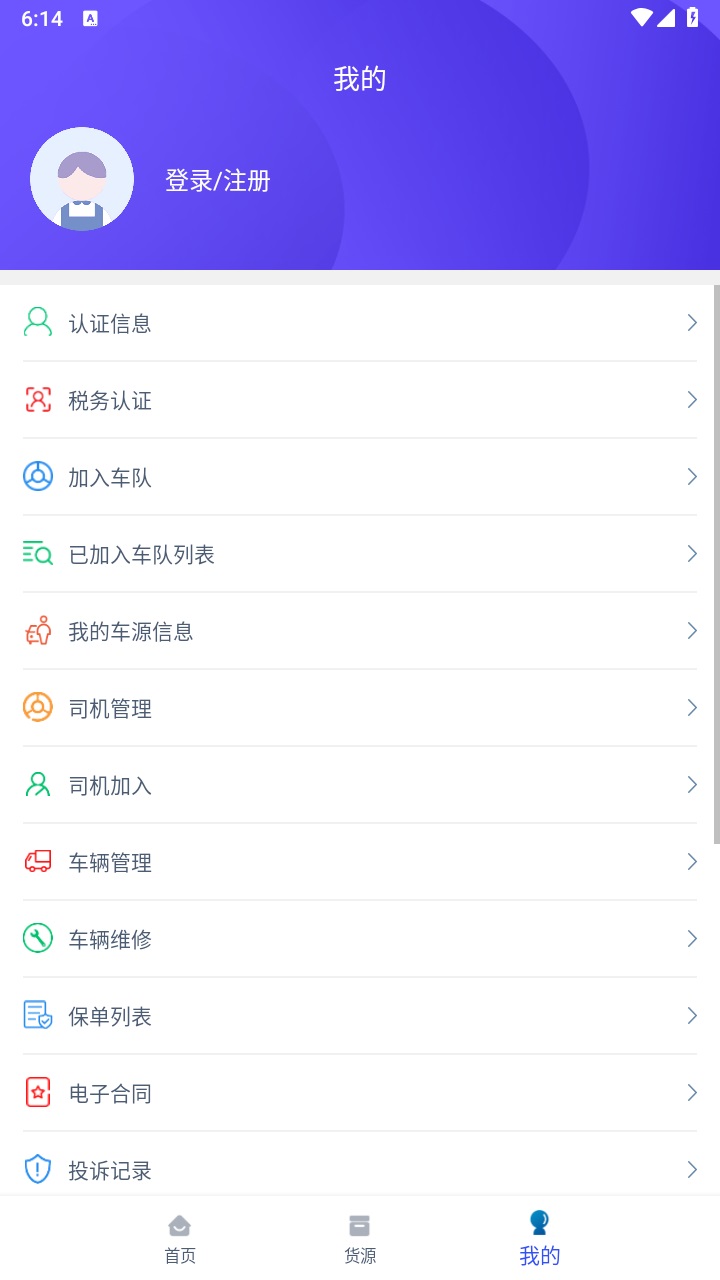
Task: Click the 已加入车队列表 search list icon
Action: pos(37,553)
